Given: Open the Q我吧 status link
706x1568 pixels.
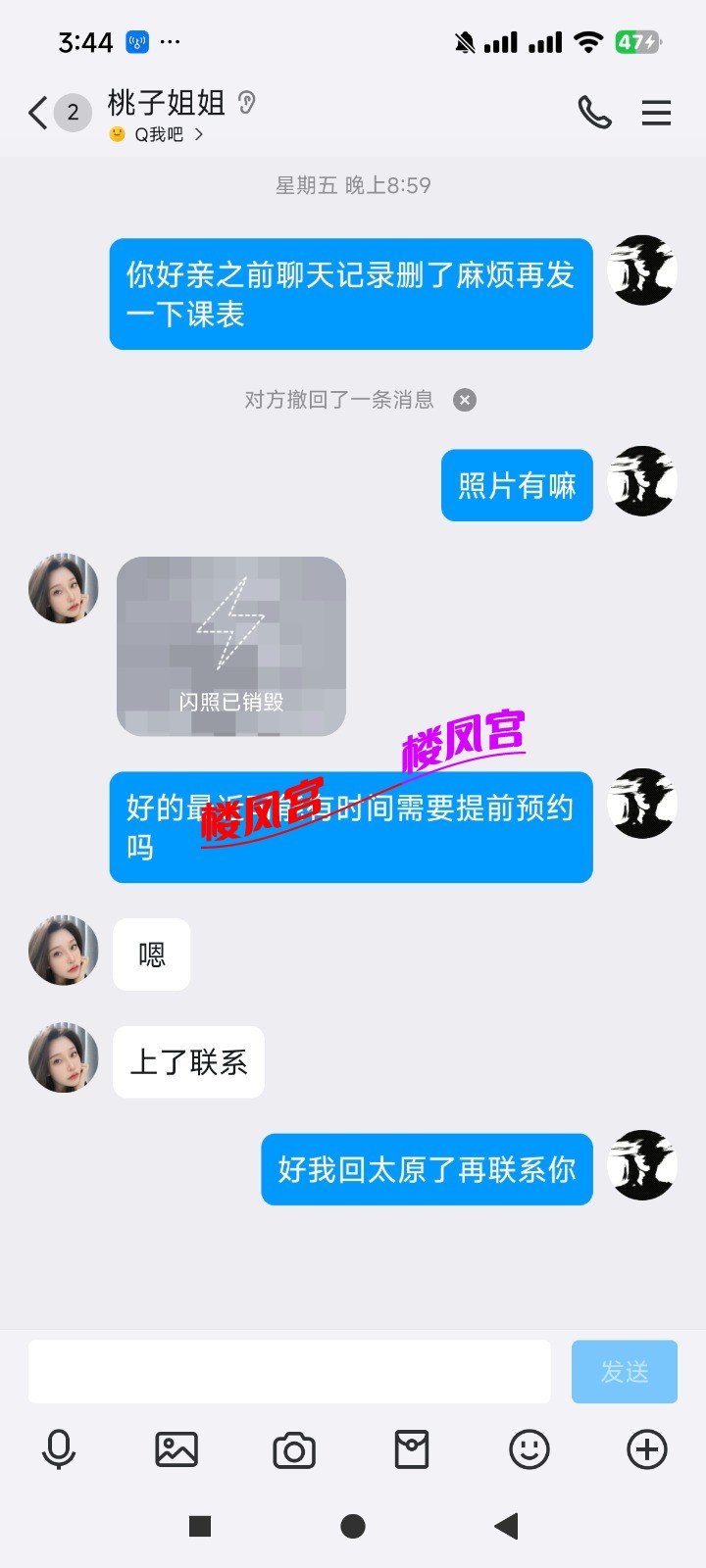Looking at the screenshot, I should tap(160, 135).
